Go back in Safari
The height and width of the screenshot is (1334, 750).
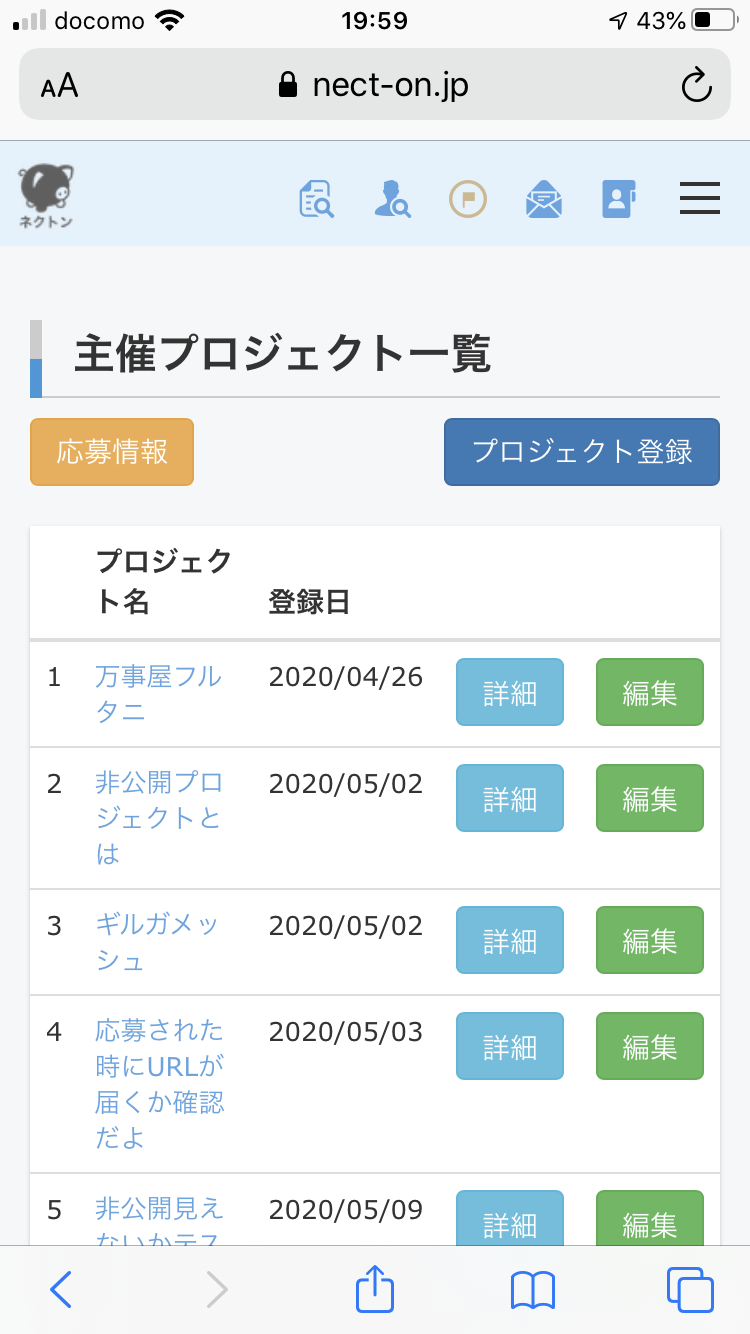coord(61,1290)
